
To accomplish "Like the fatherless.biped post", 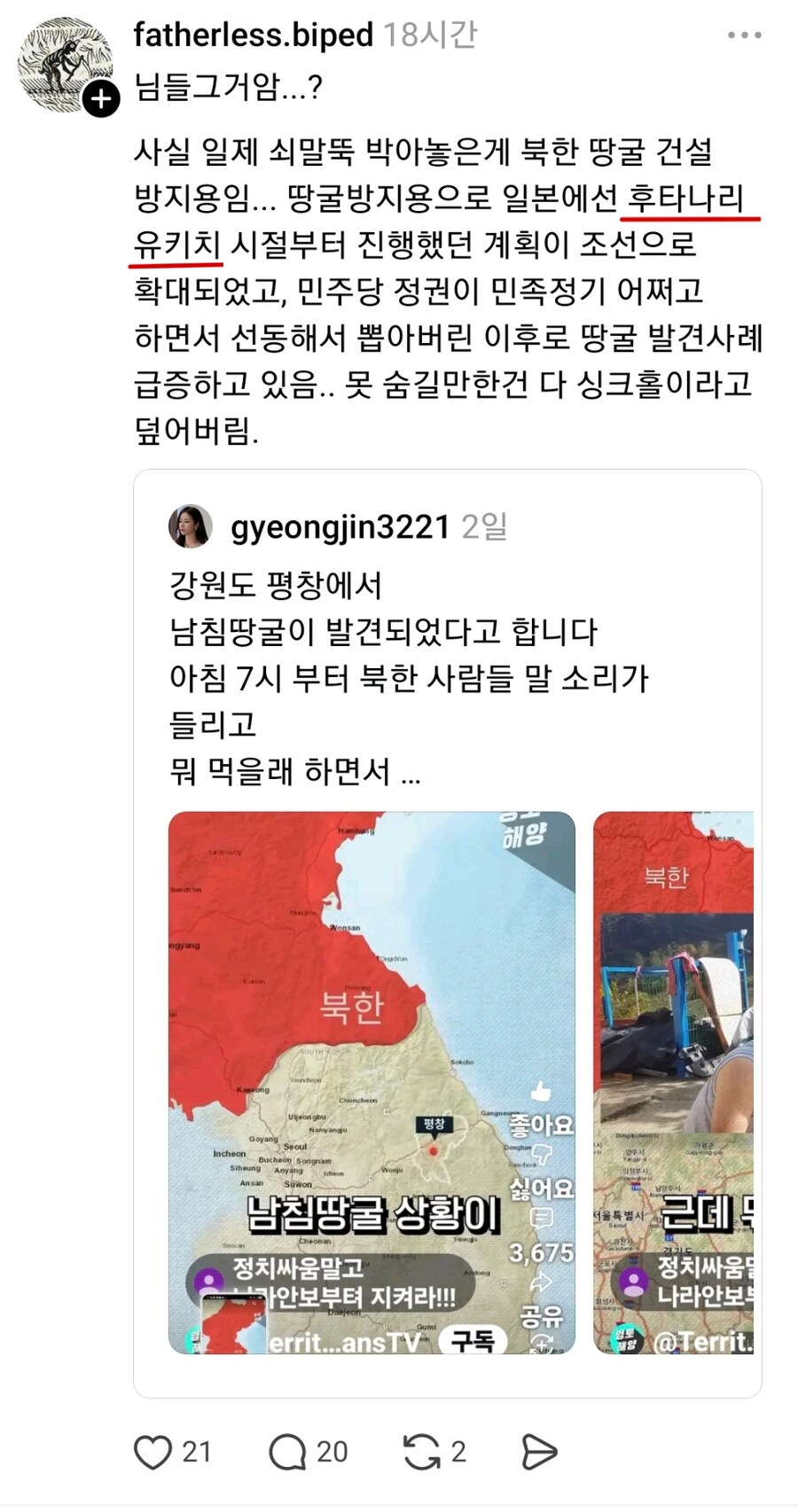I will tap(153, 1452).
